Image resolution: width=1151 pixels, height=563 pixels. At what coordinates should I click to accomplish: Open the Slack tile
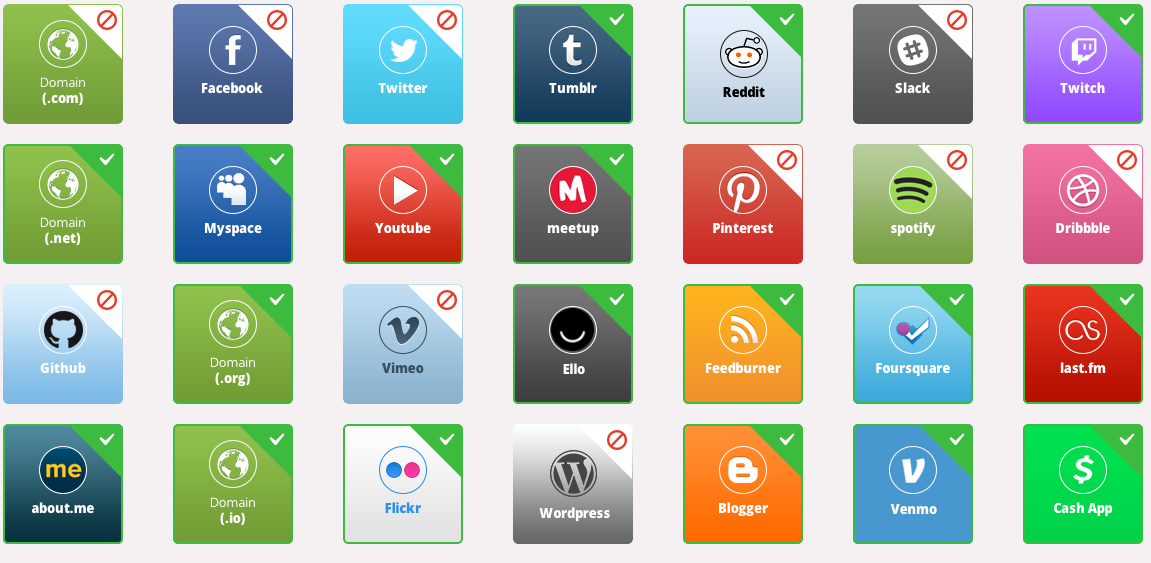912,65
